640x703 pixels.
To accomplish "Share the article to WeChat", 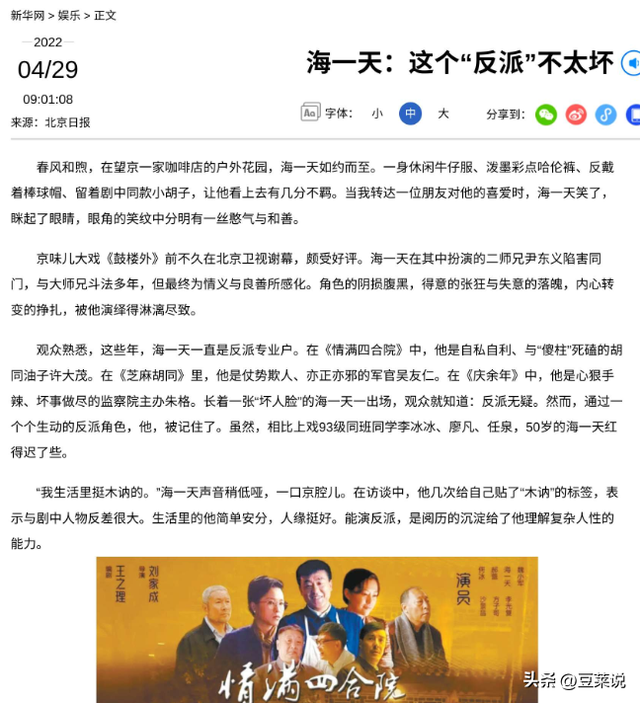I will click(x=545, y=115).
